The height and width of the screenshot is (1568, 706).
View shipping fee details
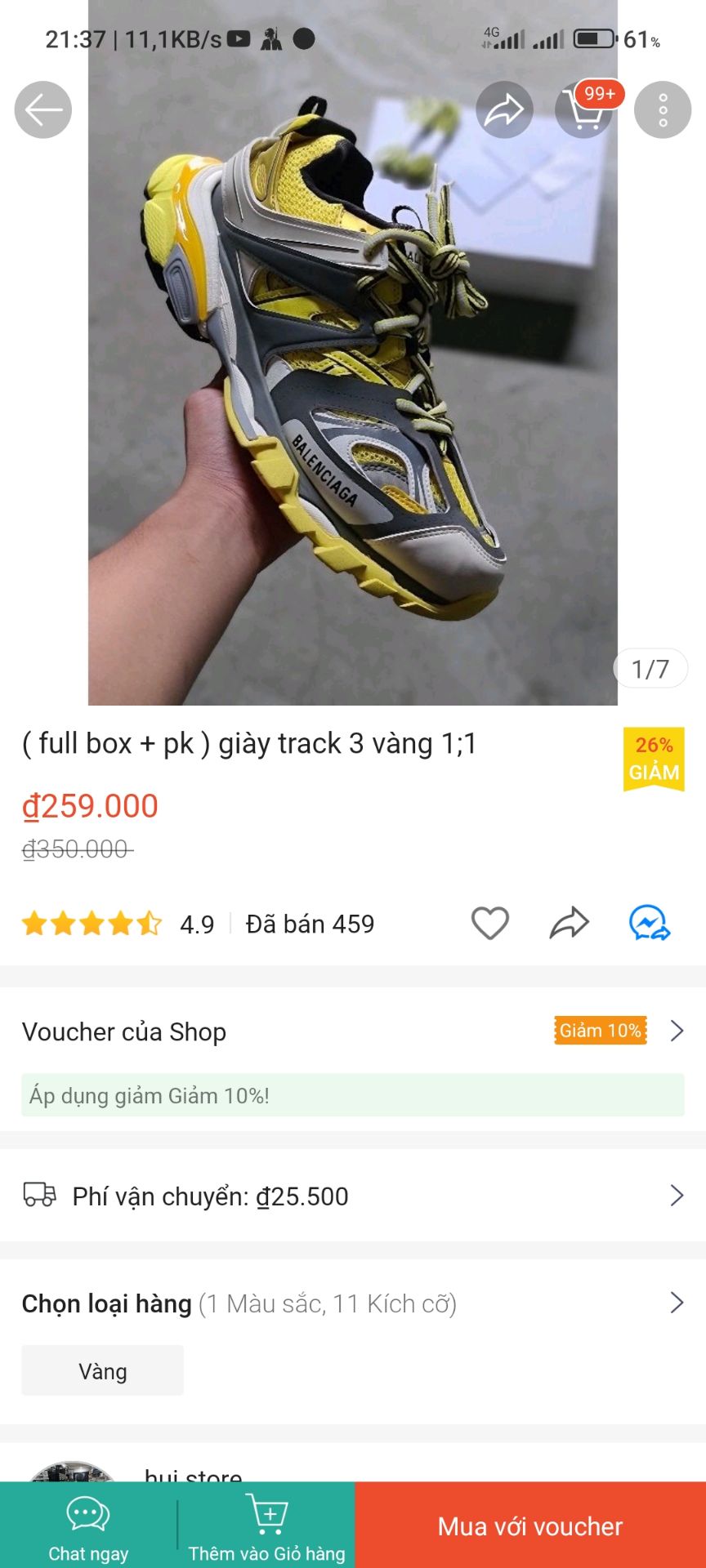[351, 1196]
